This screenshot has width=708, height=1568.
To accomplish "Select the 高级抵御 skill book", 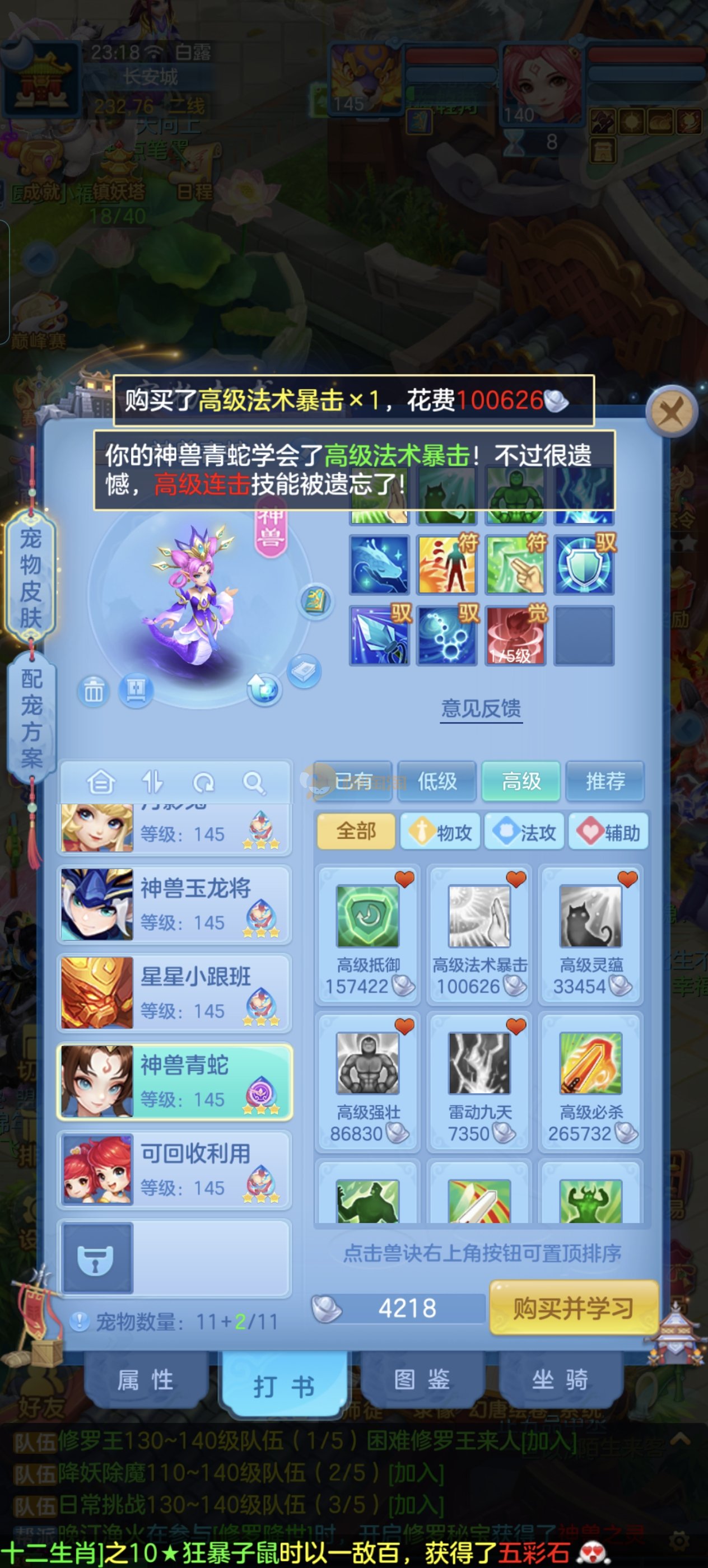I will pyautogui.click(x=369, y=934).
